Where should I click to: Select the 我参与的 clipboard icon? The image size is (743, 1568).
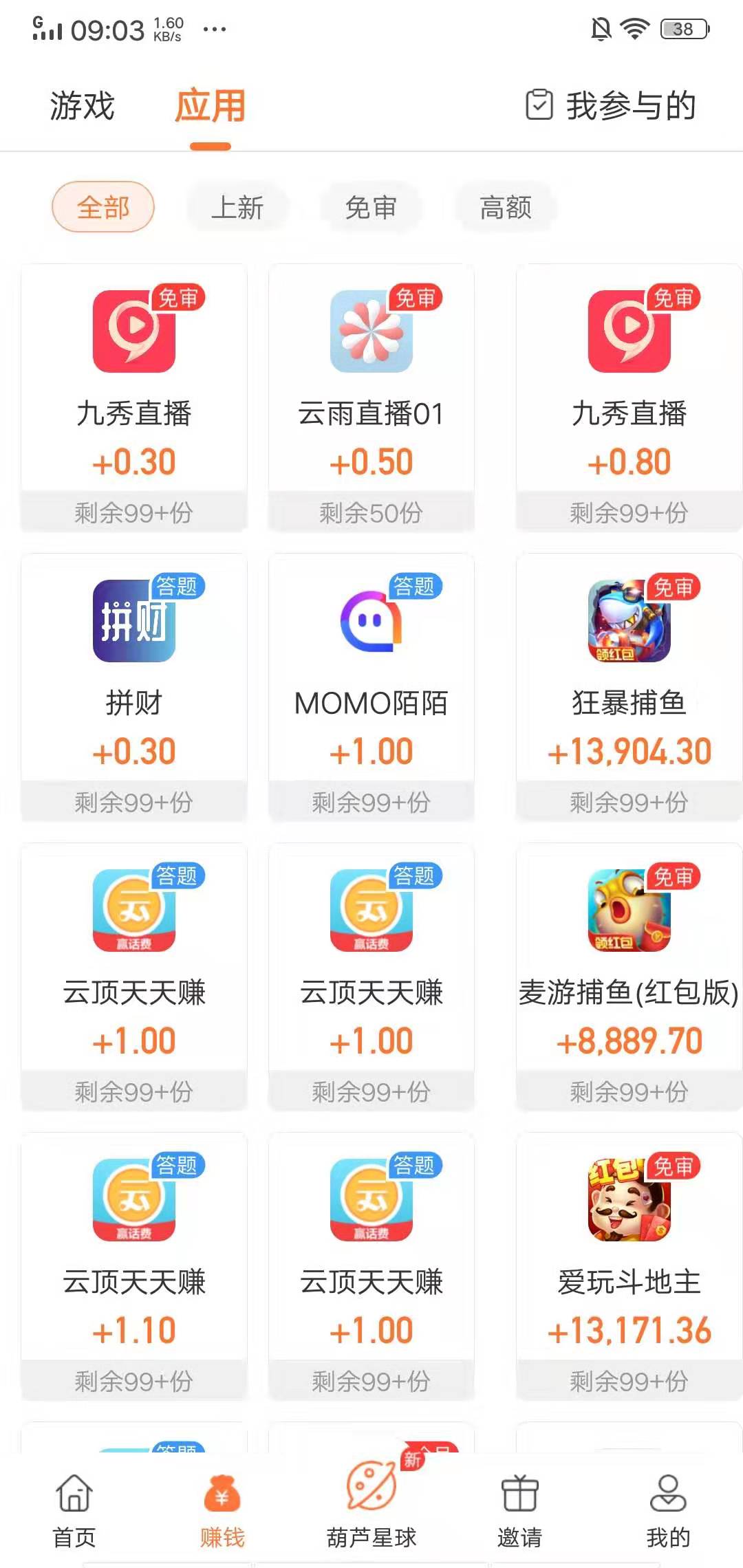tap(541, 105)
